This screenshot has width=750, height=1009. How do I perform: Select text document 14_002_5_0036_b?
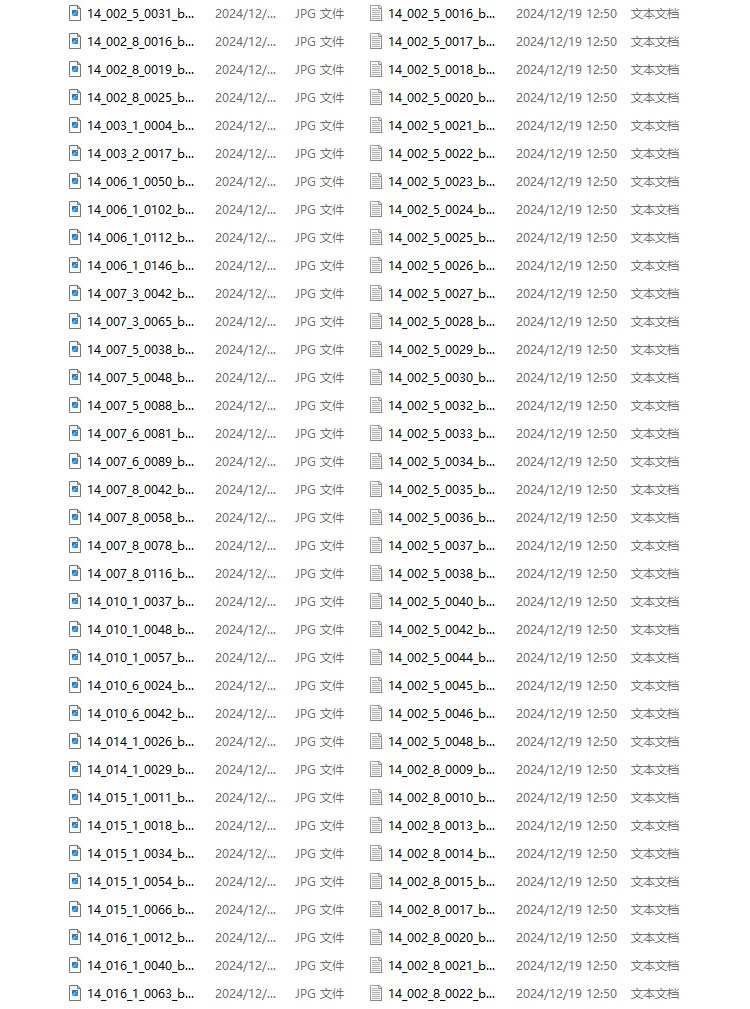click(441, 518)
